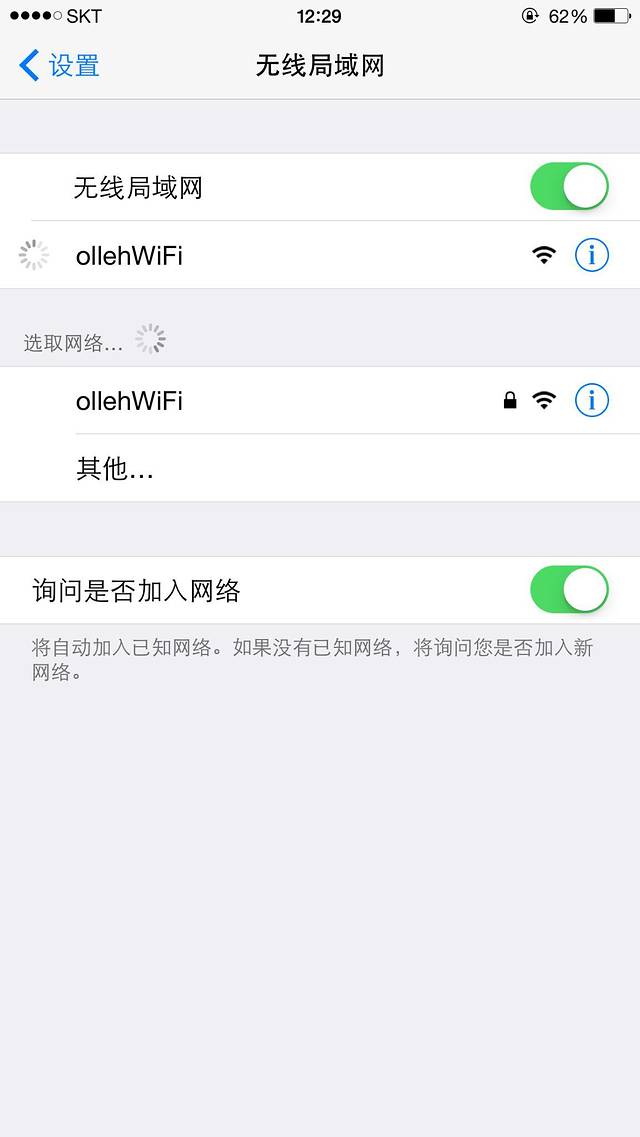The image size is (640, 1137).
Task: Open info for the connecting ollehWiFi network
Action: click(591, 256)
